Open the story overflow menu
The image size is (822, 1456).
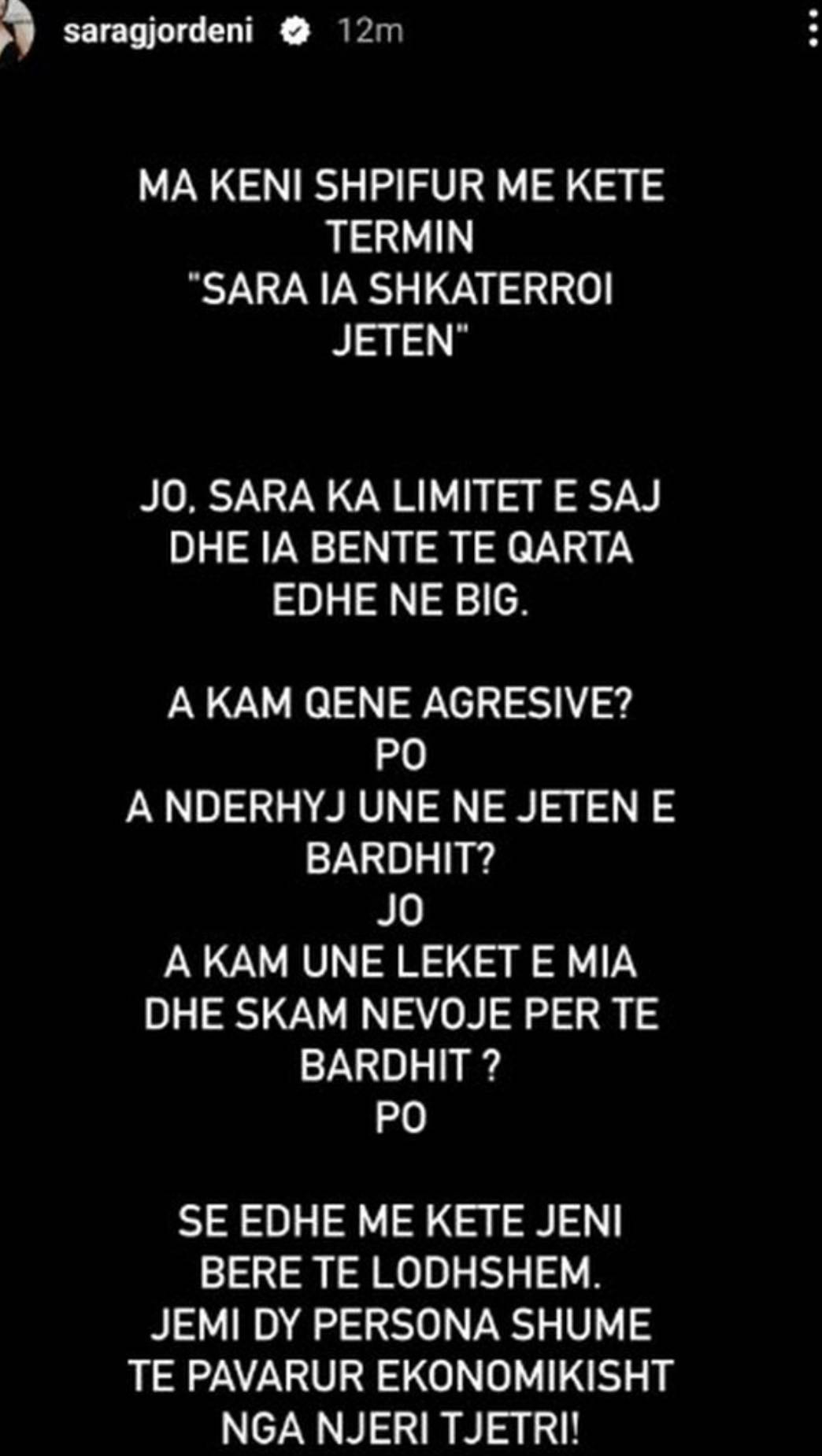coord(813,33)
